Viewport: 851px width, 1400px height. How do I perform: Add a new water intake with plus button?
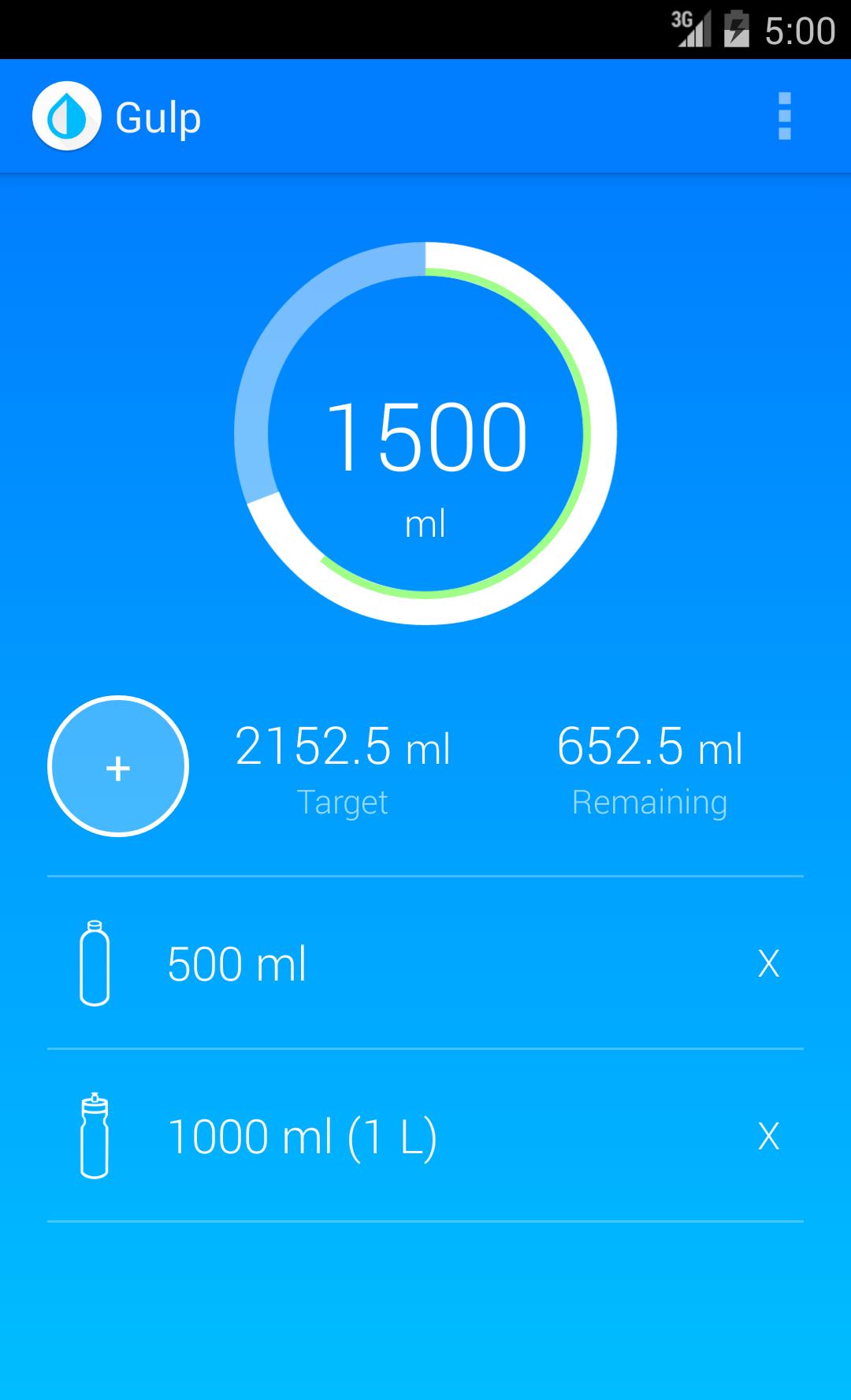(118, 766)
